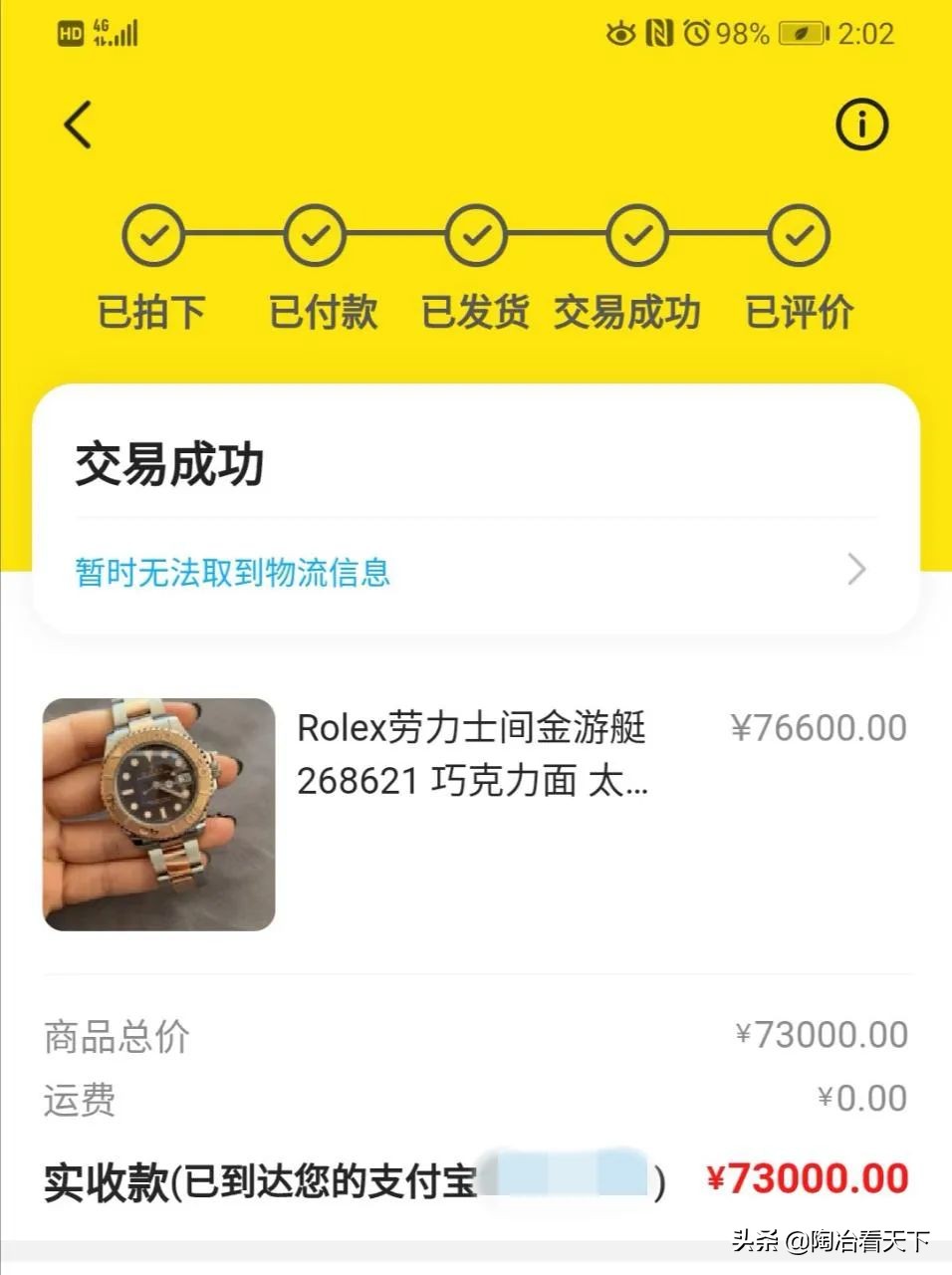Tap the back arrow at top left
Image resolution: width=952 pixels, height=1275 pixels.
(x=79, y=125)
